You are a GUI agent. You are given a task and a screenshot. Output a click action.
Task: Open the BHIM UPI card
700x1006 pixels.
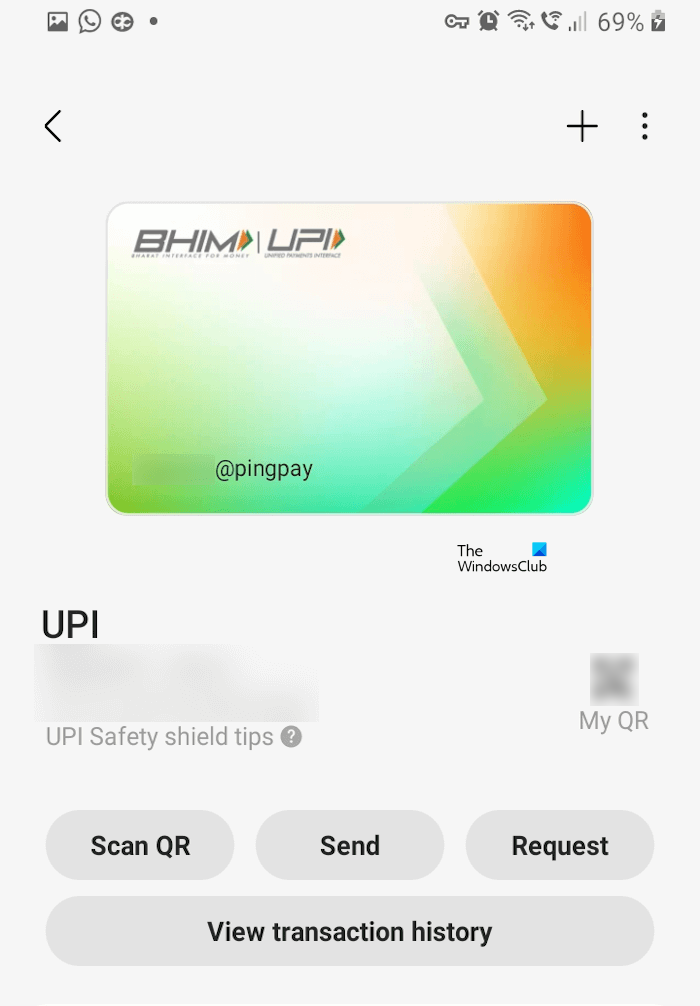pyautogui.click(x=349, y=358)
